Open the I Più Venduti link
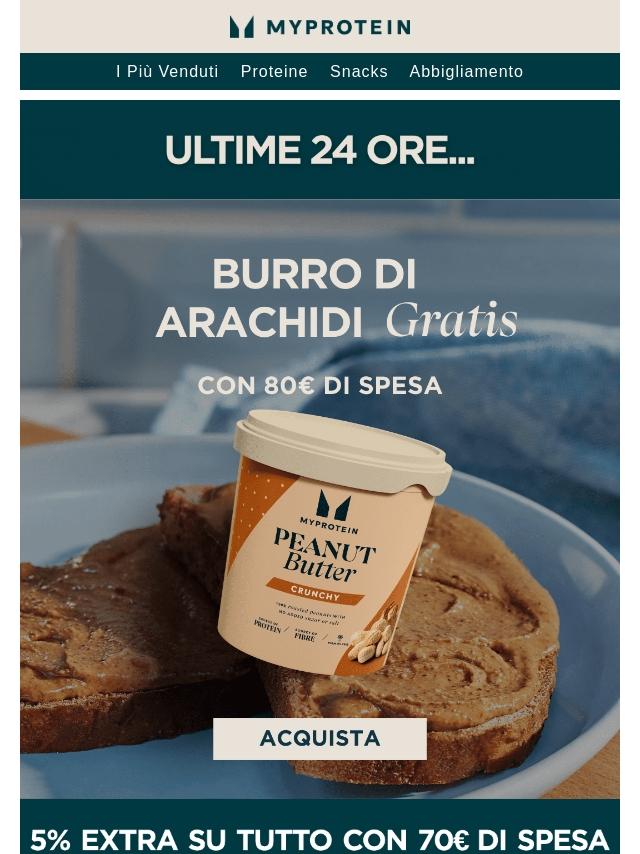The height and width of the screenshot is (854, 640). point(167,72)
